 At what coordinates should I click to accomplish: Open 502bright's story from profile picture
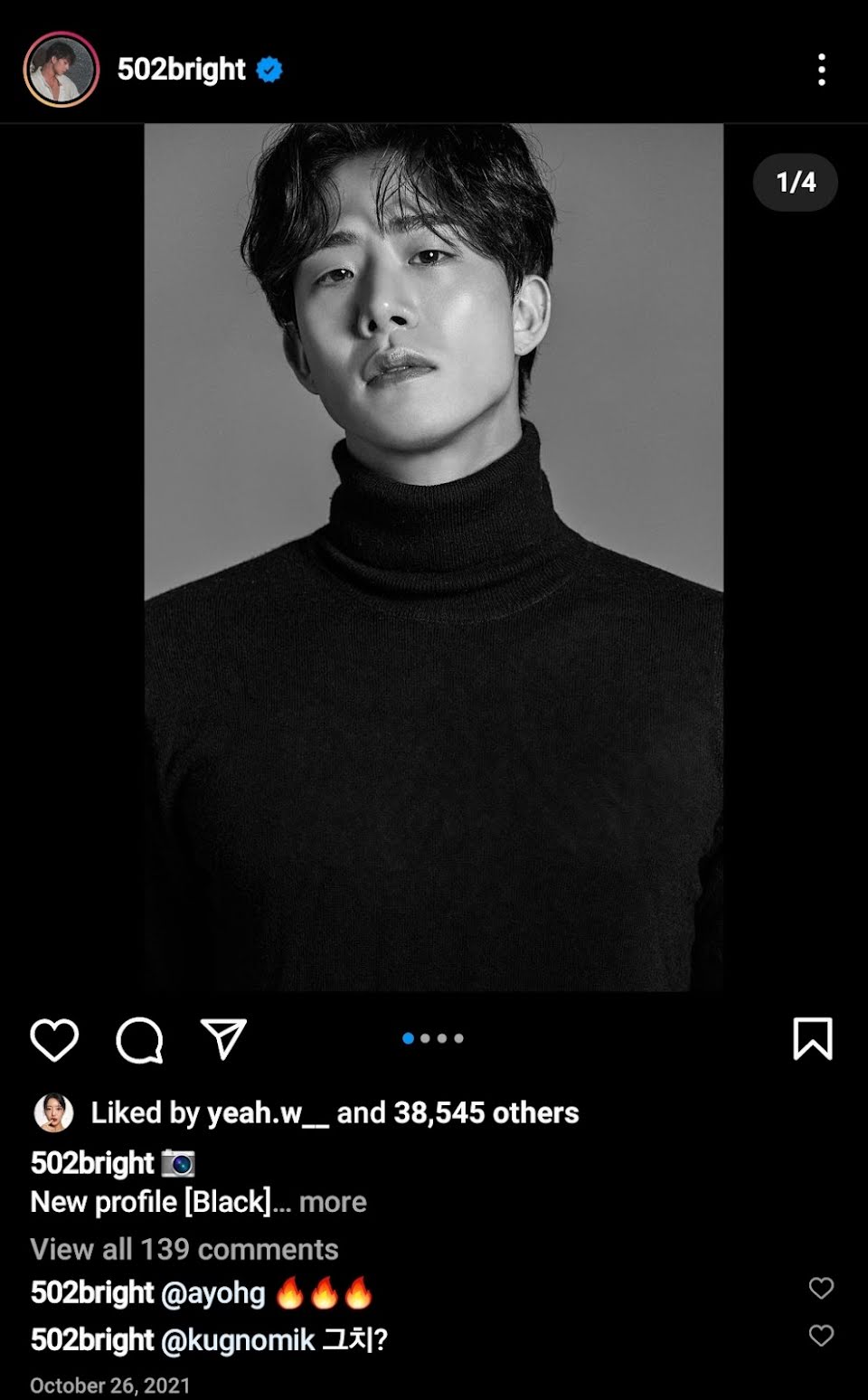coord(61,70)
